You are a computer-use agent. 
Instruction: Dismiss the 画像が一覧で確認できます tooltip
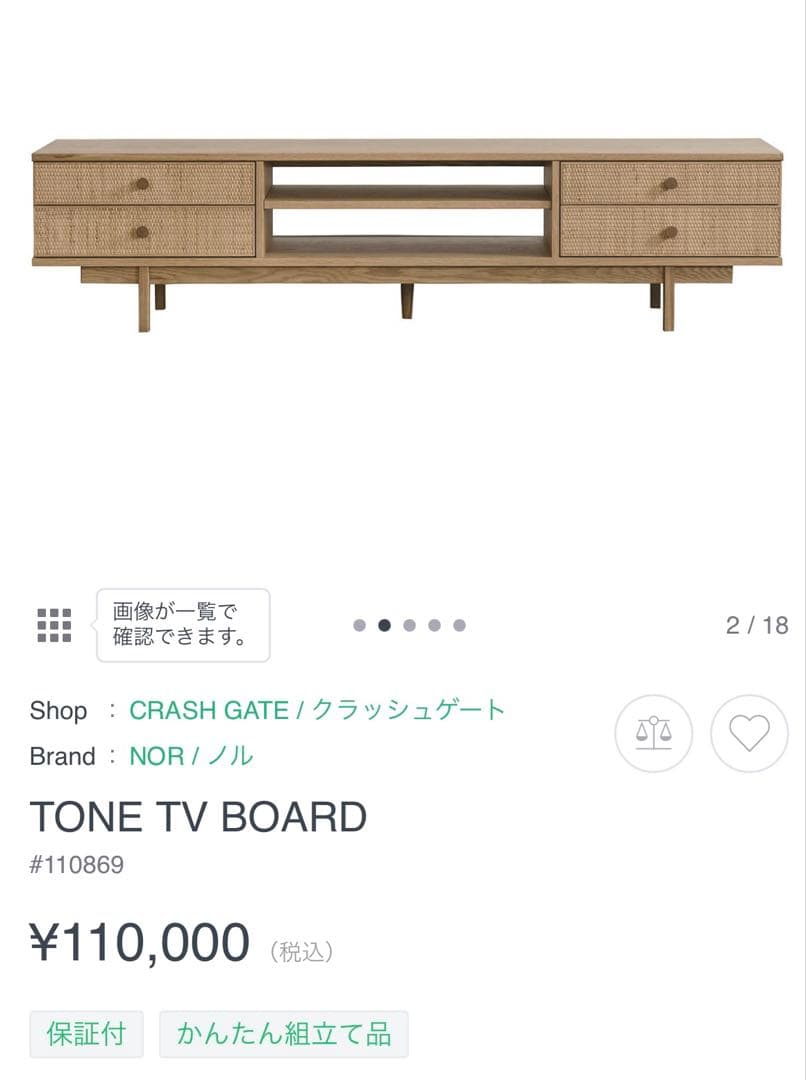181,623
